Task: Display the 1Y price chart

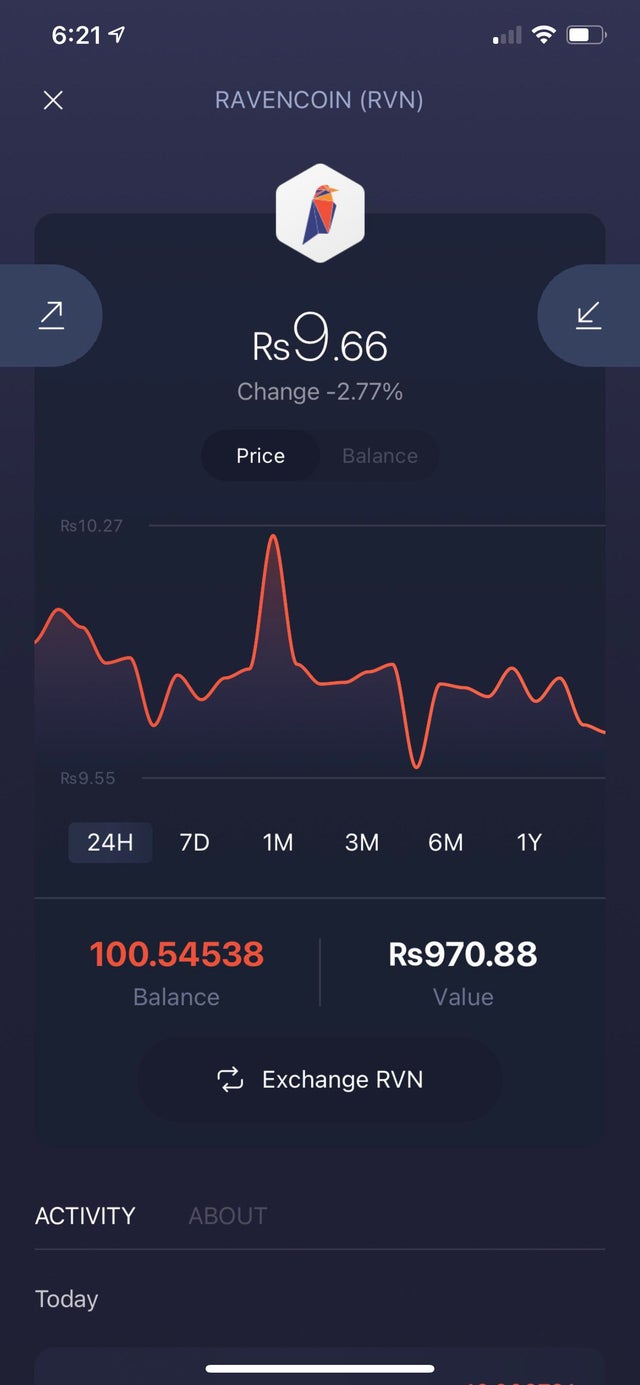Action: pyautogui.click(x=529, y=842)
